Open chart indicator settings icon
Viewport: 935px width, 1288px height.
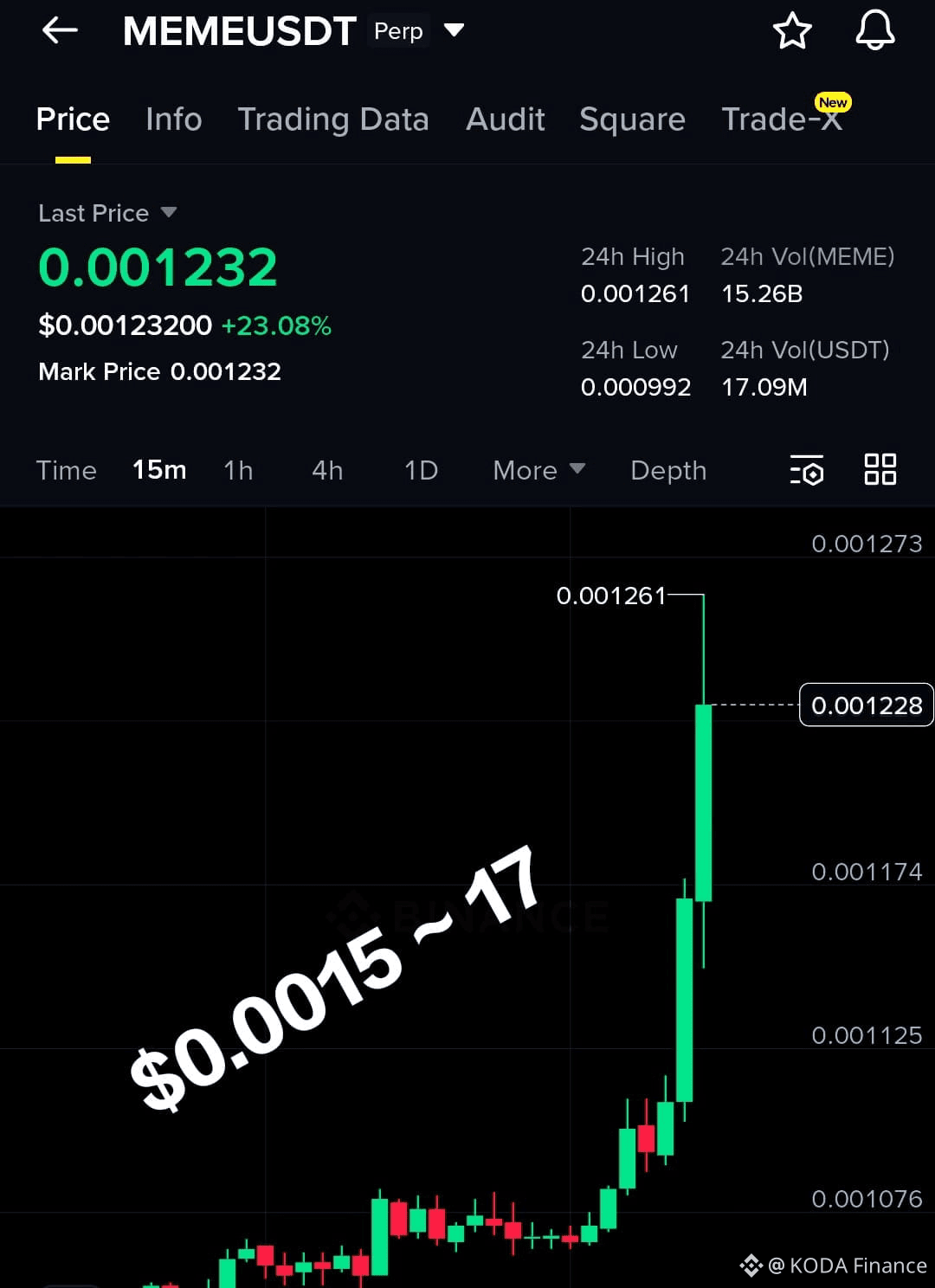[807, 470]
